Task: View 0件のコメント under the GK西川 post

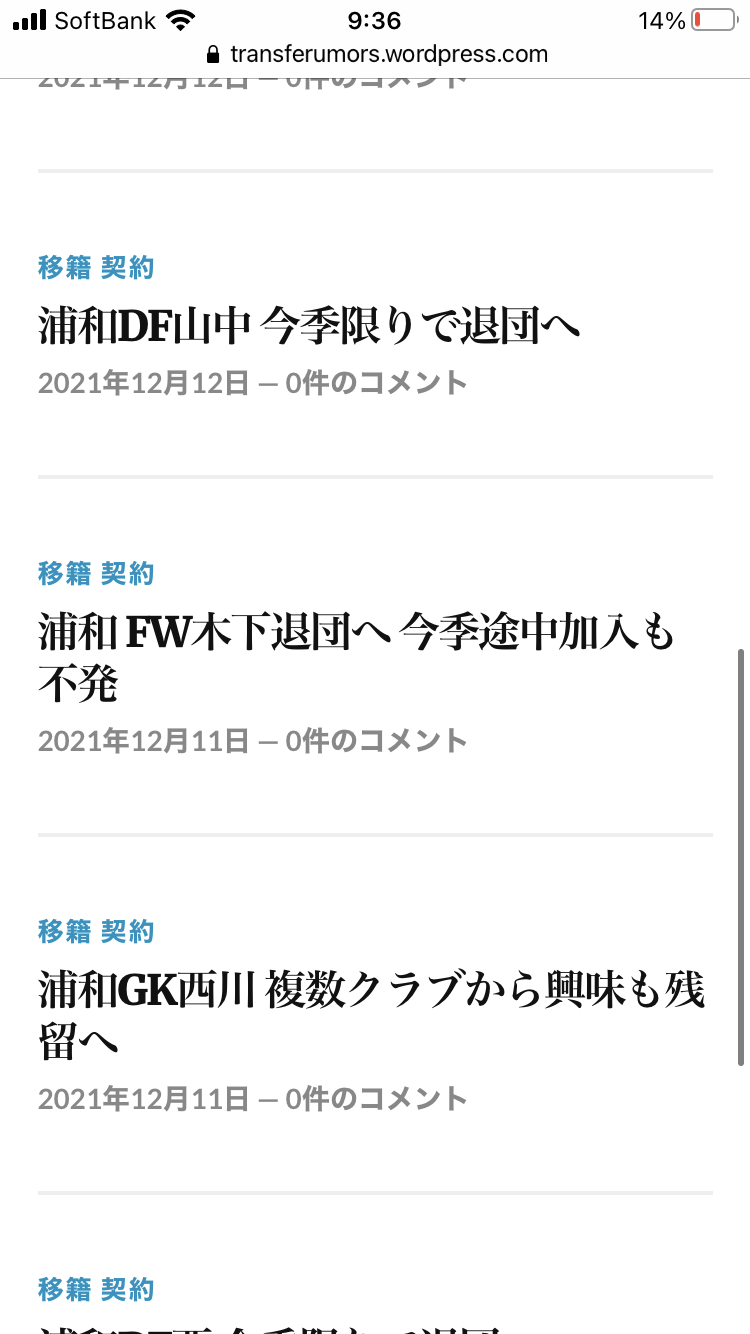Action: [376, 1098]
